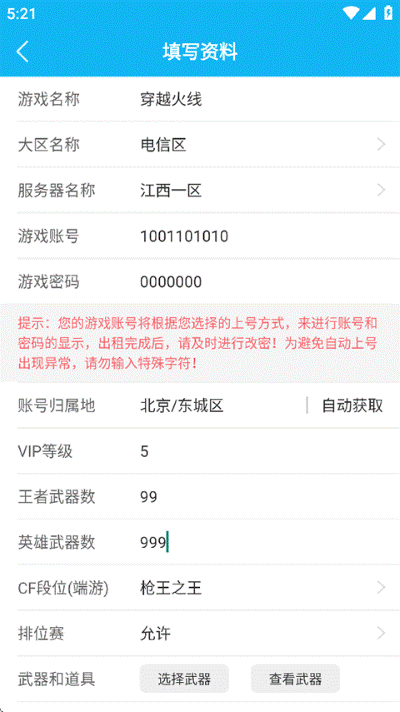400x712 pixels.
Task: Tap the 选择武器 button
Action: pos(184,679)
